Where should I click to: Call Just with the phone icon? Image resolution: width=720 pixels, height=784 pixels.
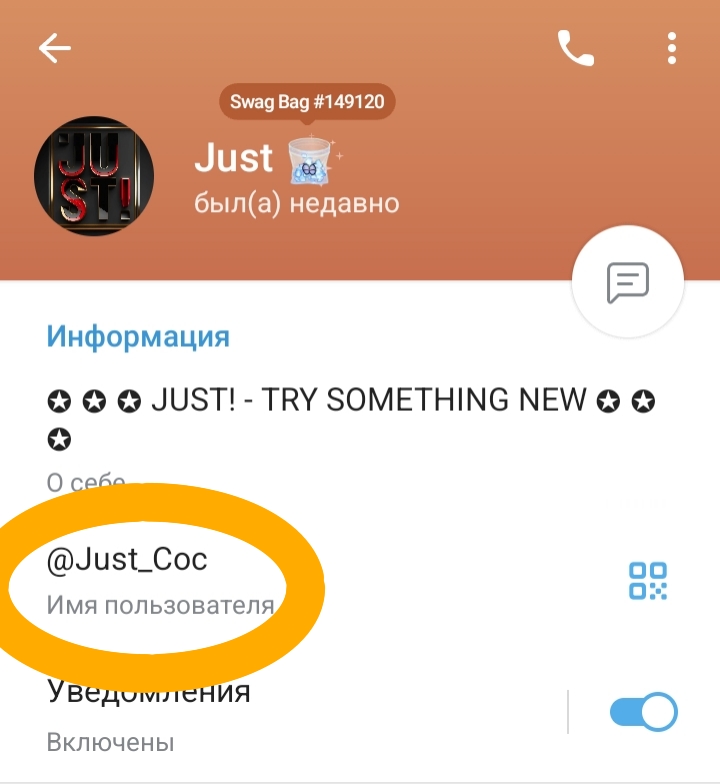[x=576, y=48]
